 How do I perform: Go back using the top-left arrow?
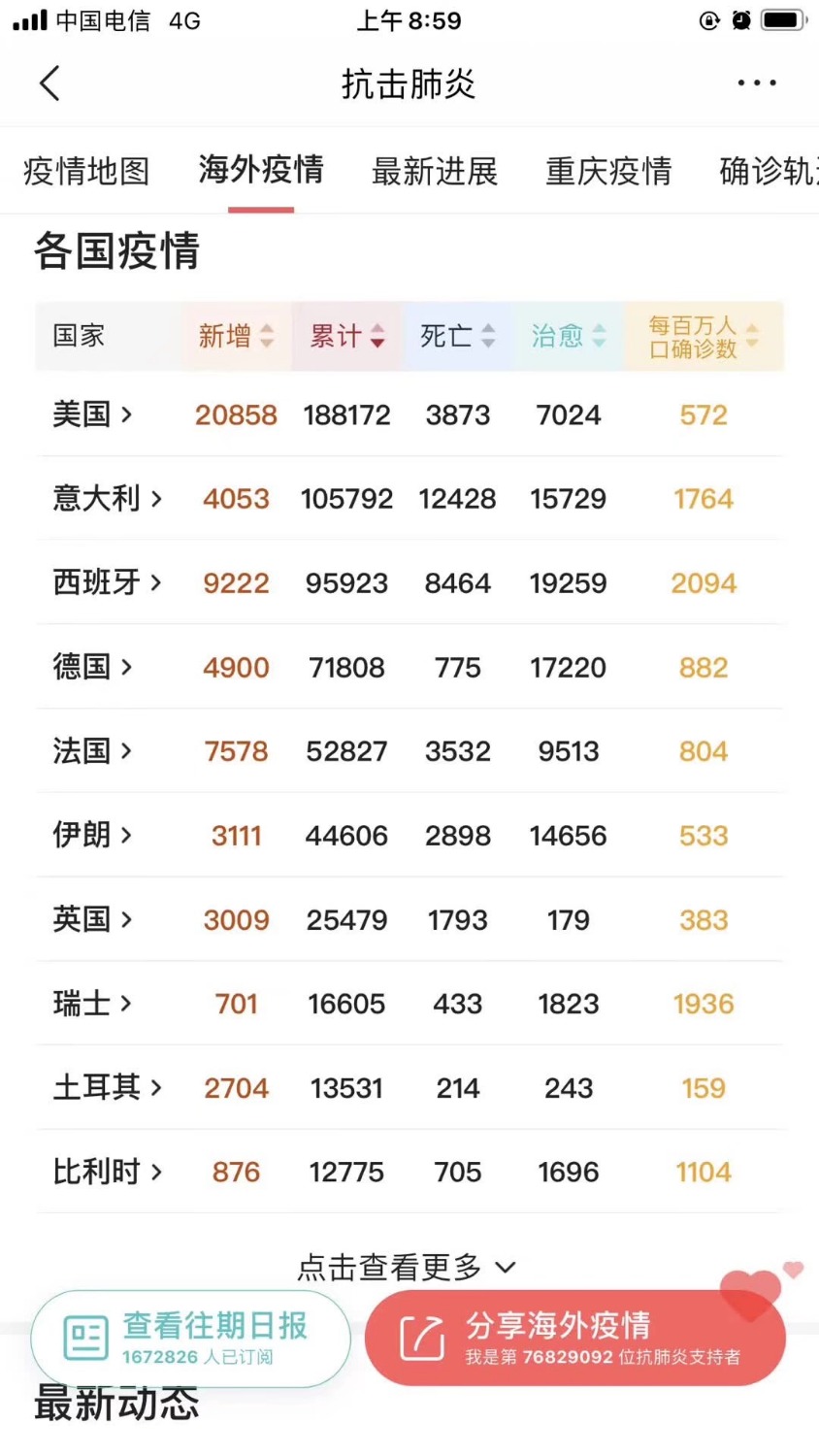[x=49, y=83]
